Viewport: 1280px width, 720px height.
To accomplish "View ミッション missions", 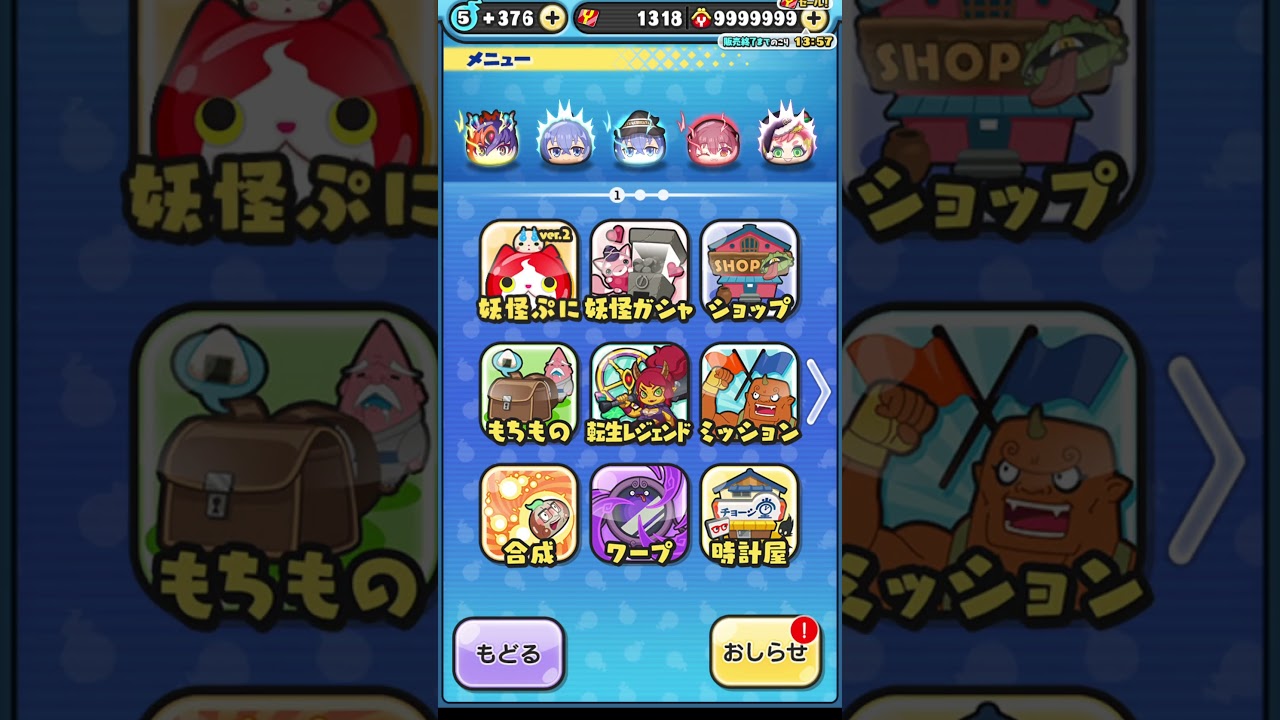I will 749,394.
